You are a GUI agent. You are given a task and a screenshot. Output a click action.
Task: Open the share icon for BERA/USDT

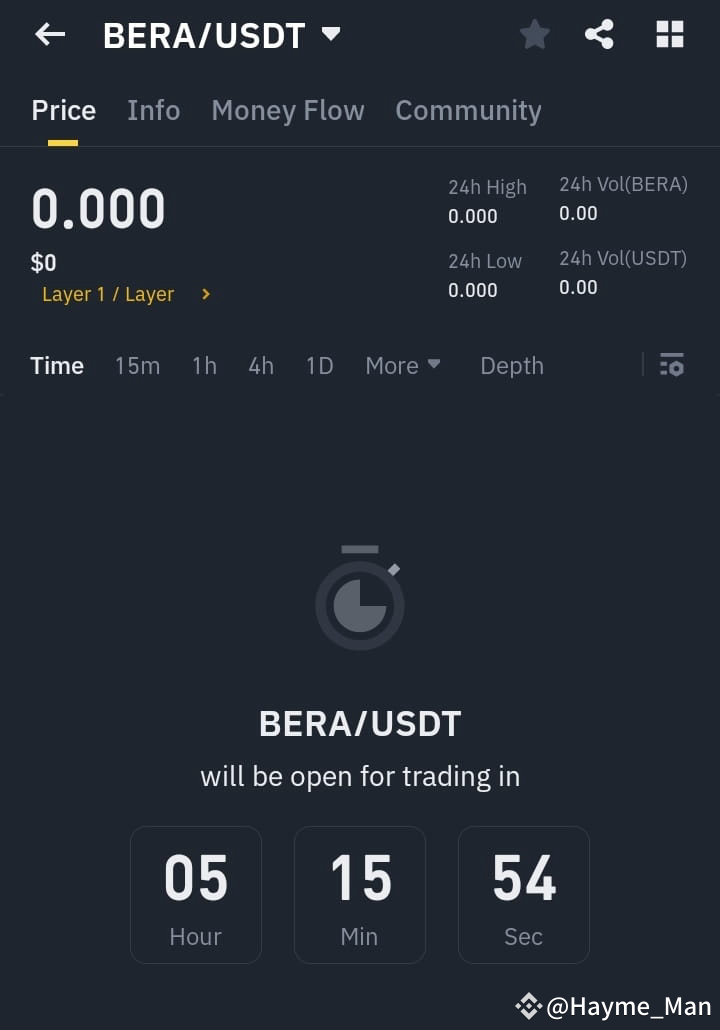(x=600, y=33)
